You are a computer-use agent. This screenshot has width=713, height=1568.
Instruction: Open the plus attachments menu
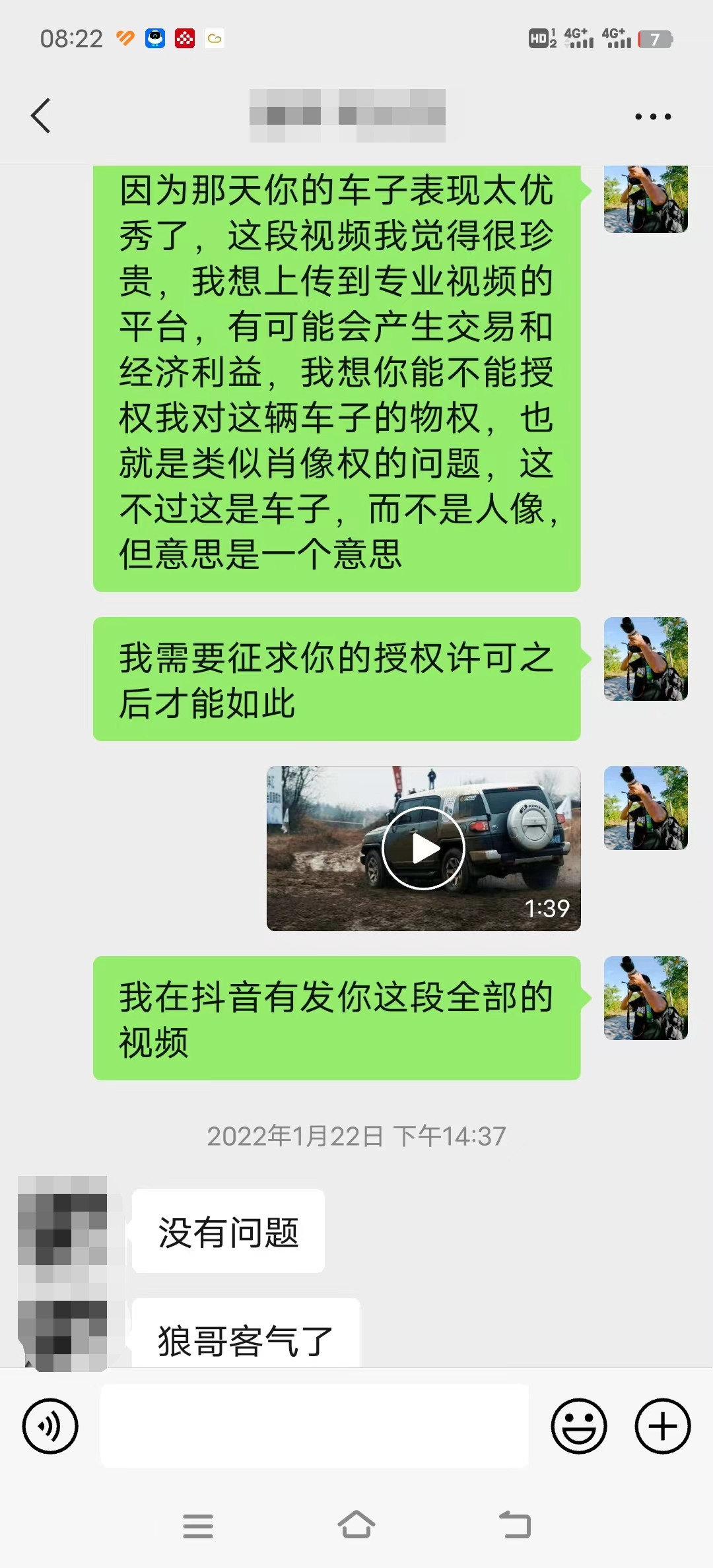point(662,1426)
